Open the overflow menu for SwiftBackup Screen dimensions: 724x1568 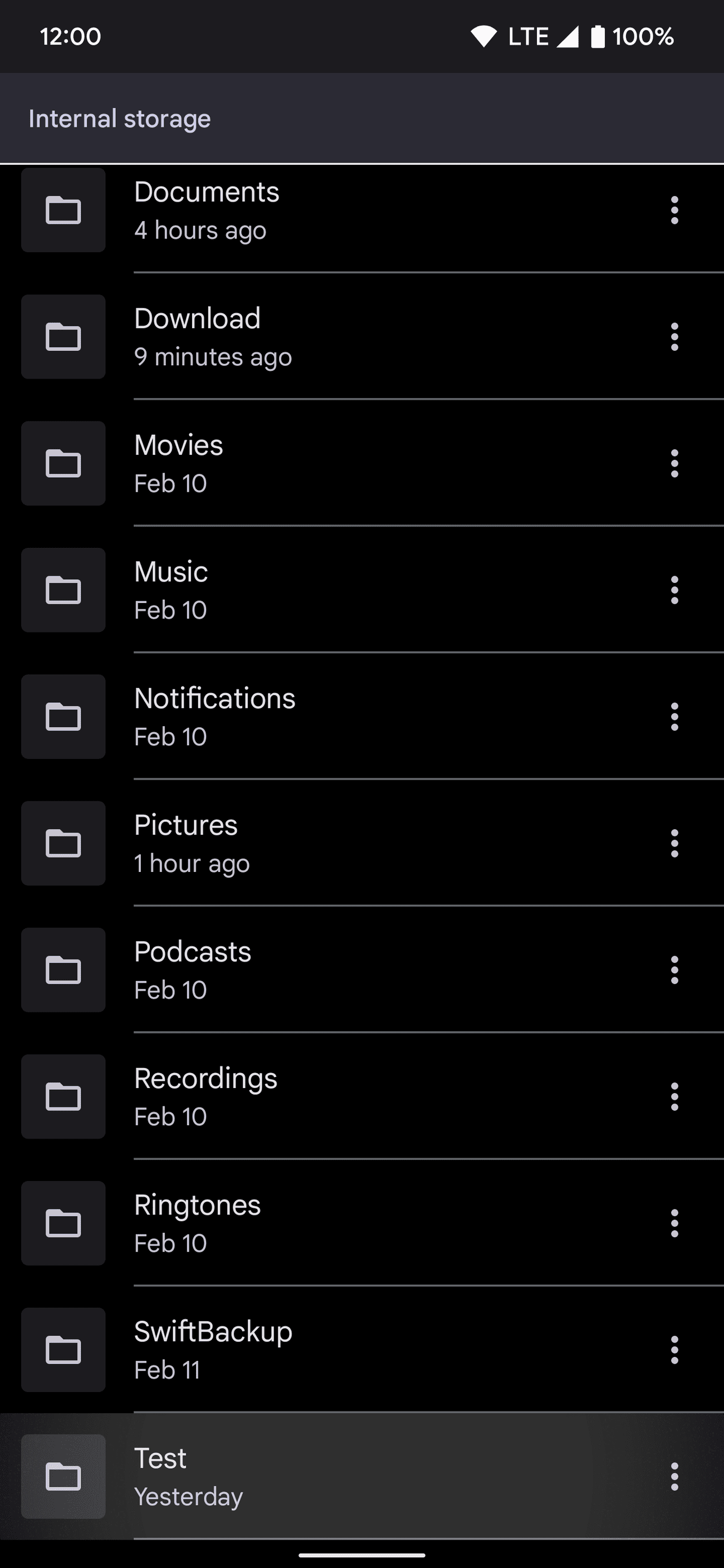tap(674, 1350)
